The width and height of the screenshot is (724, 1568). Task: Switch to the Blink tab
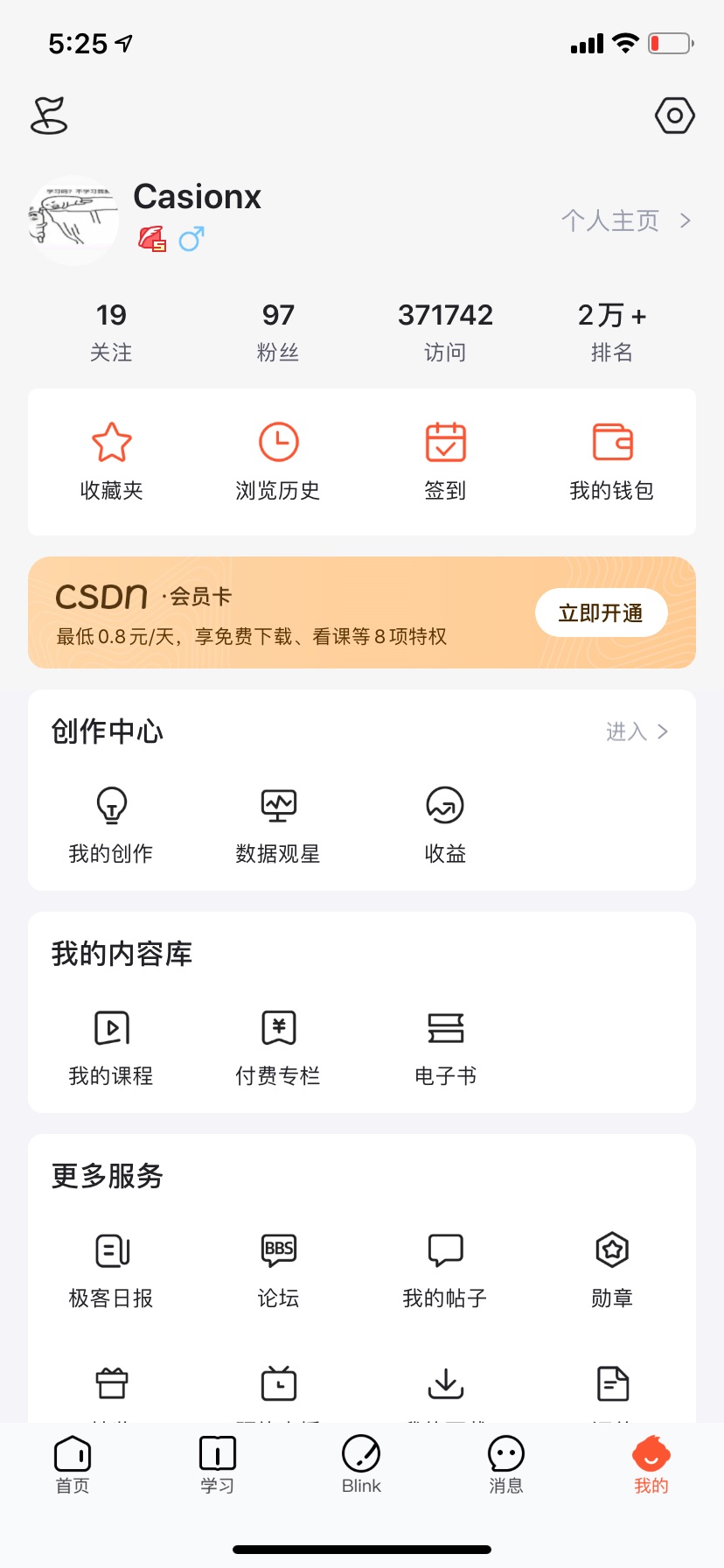361,1465
